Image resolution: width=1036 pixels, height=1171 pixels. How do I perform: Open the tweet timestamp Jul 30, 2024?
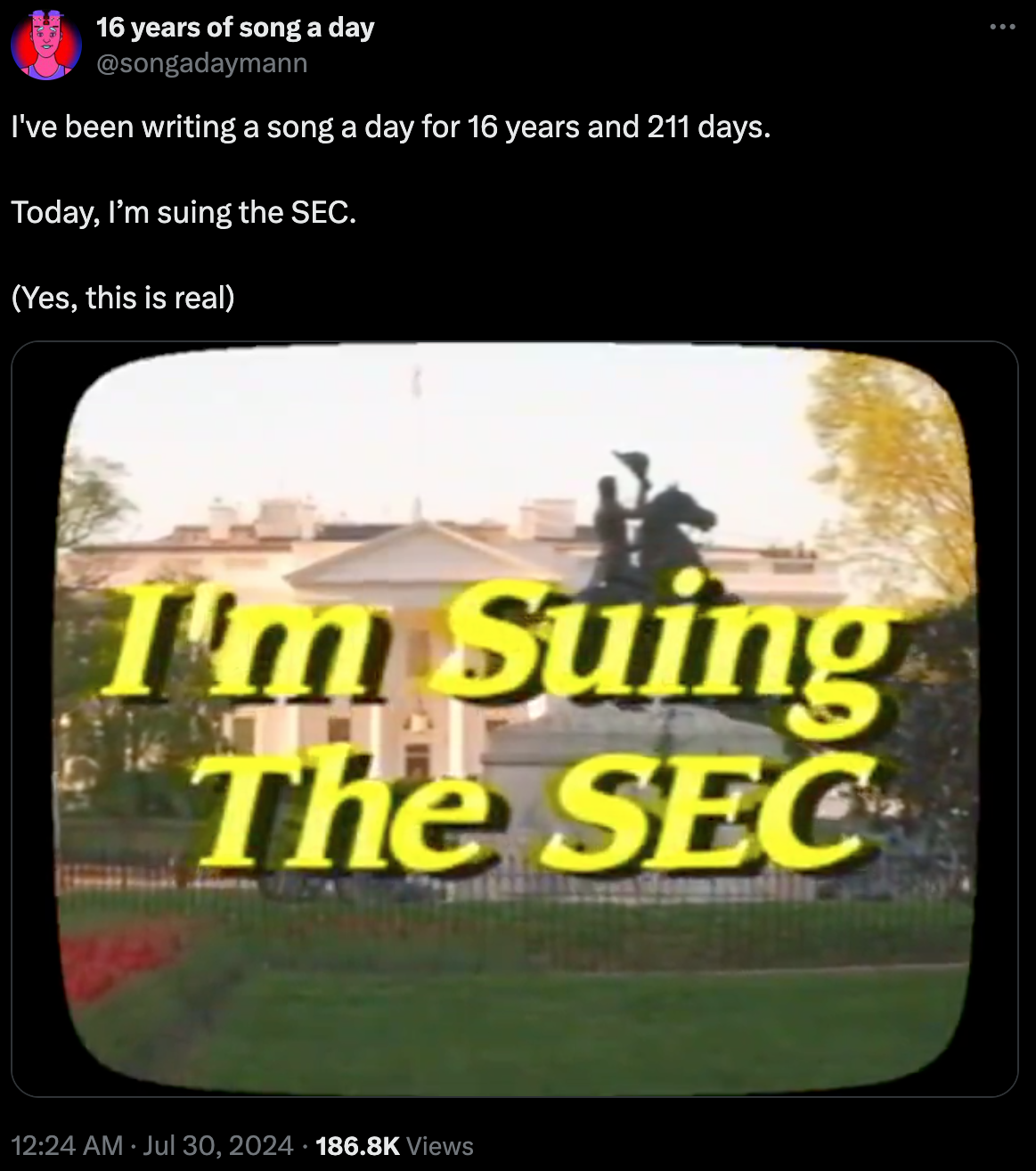click(x=152, y=1145)
